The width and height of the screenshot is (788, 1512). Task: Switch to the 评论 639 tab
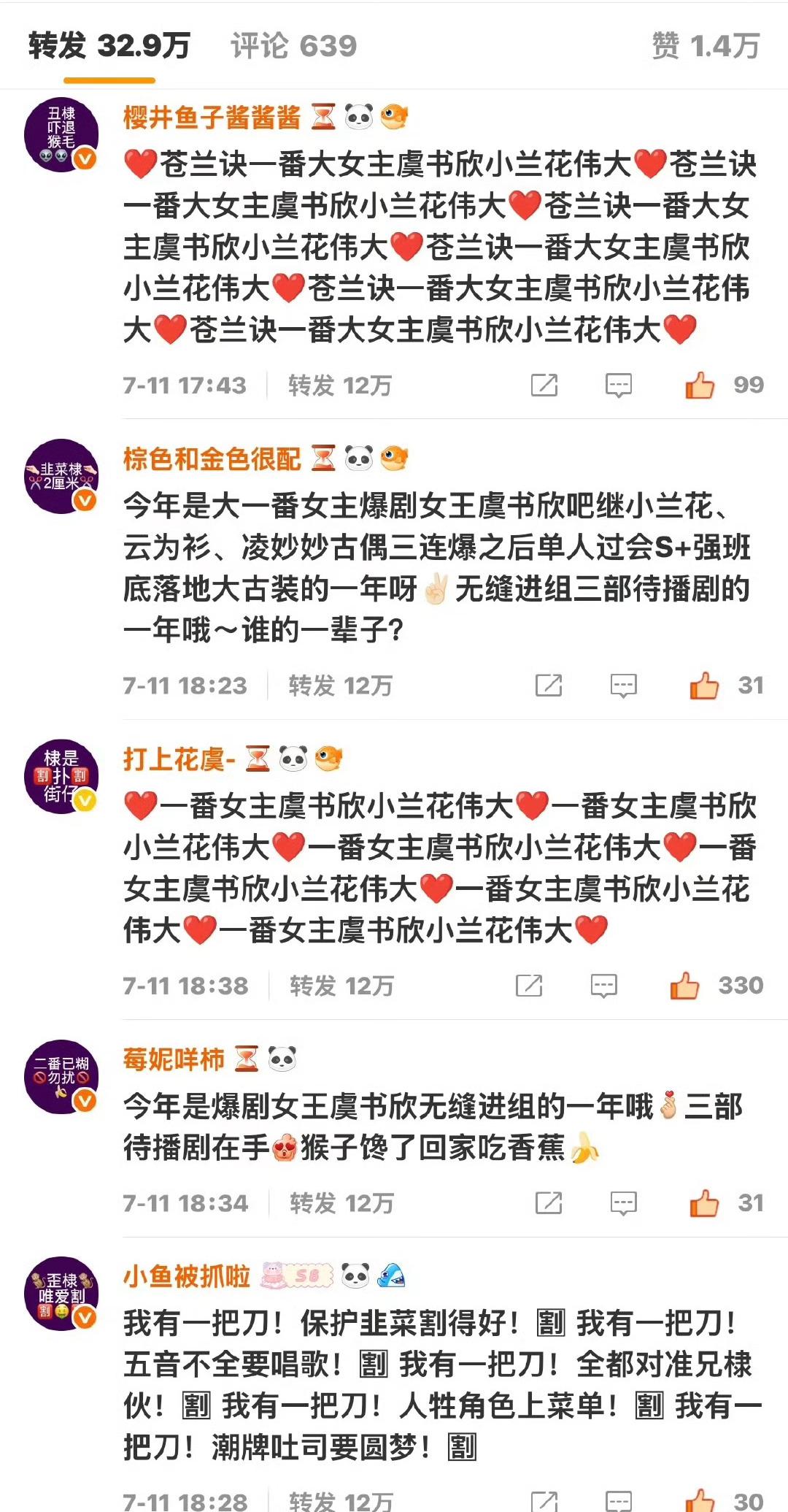point(293,47)
